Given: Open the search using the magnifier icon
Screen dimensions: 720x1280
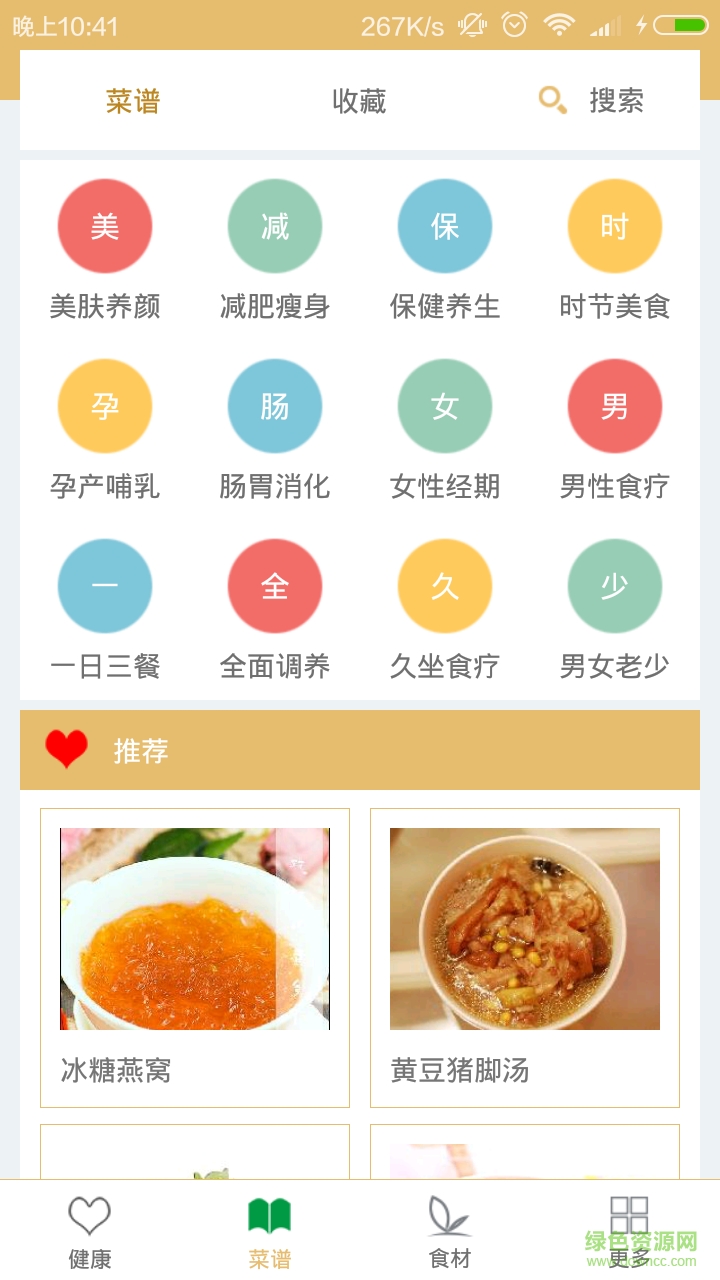Looking at the screenshot, I should pyautogui.click(x=552, y=100).
